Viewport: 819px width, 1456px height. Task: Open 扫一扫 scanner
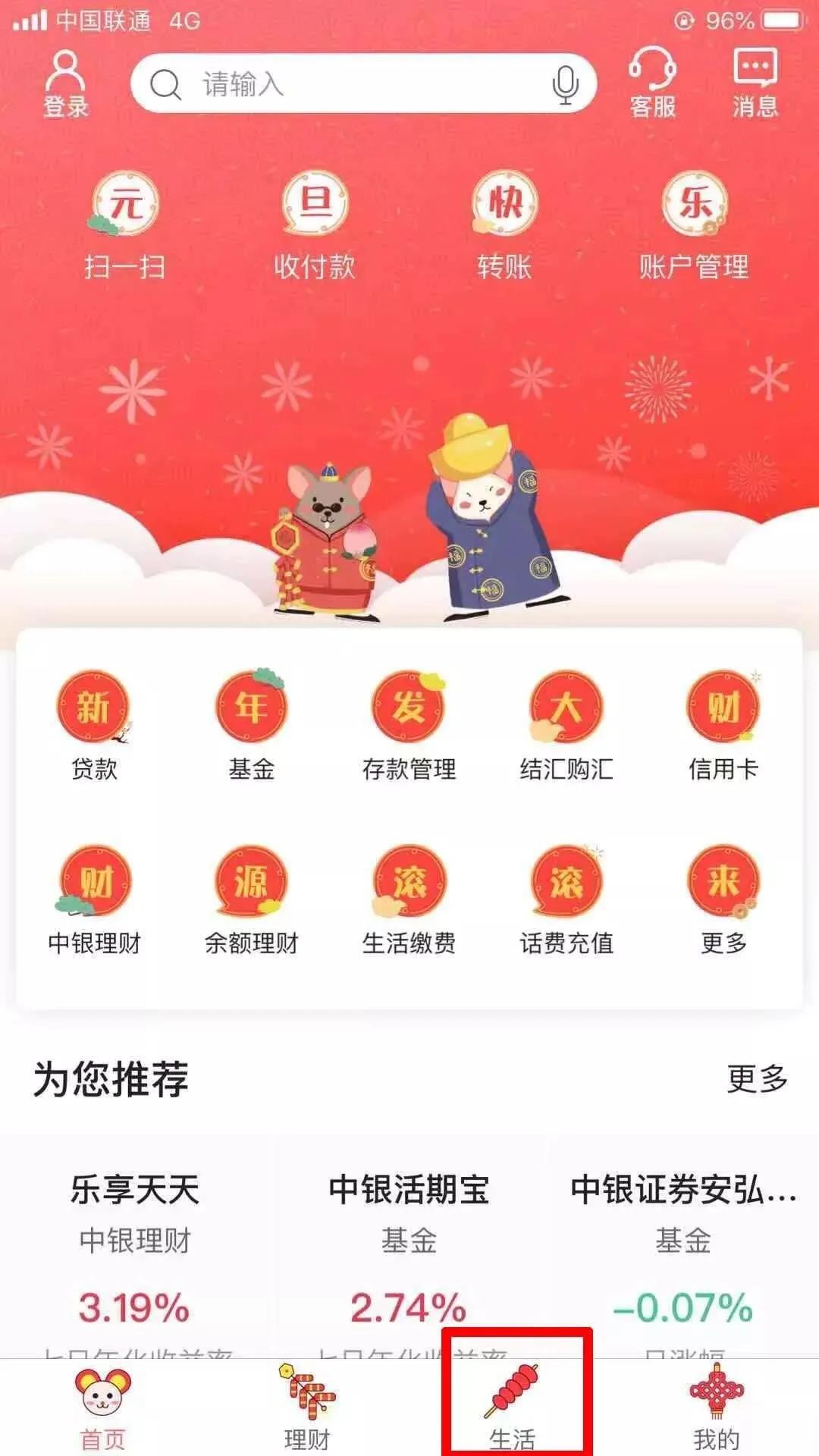coord(125,224)
